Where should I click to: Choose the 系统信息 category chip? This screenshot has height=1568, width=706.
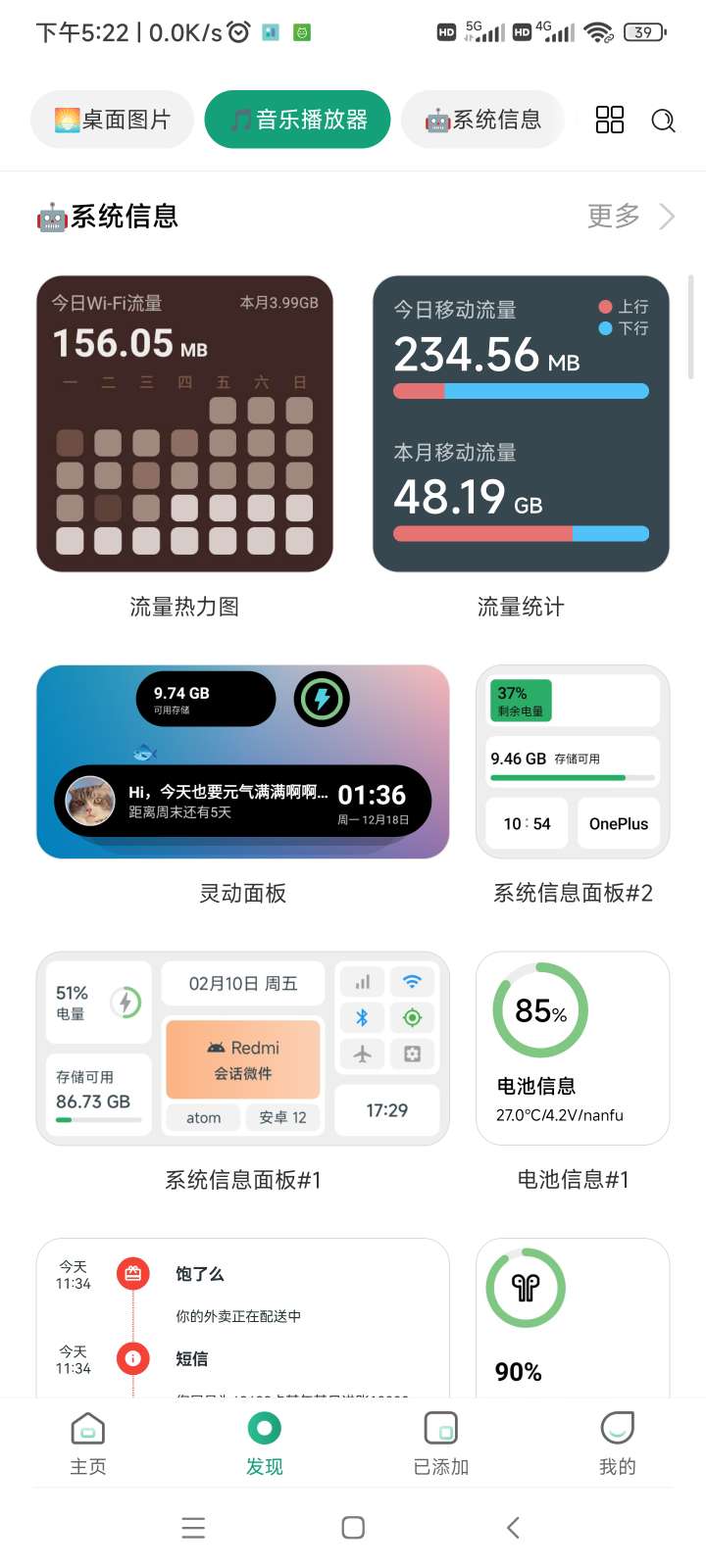pyautogui.click(x=482, y=120)
